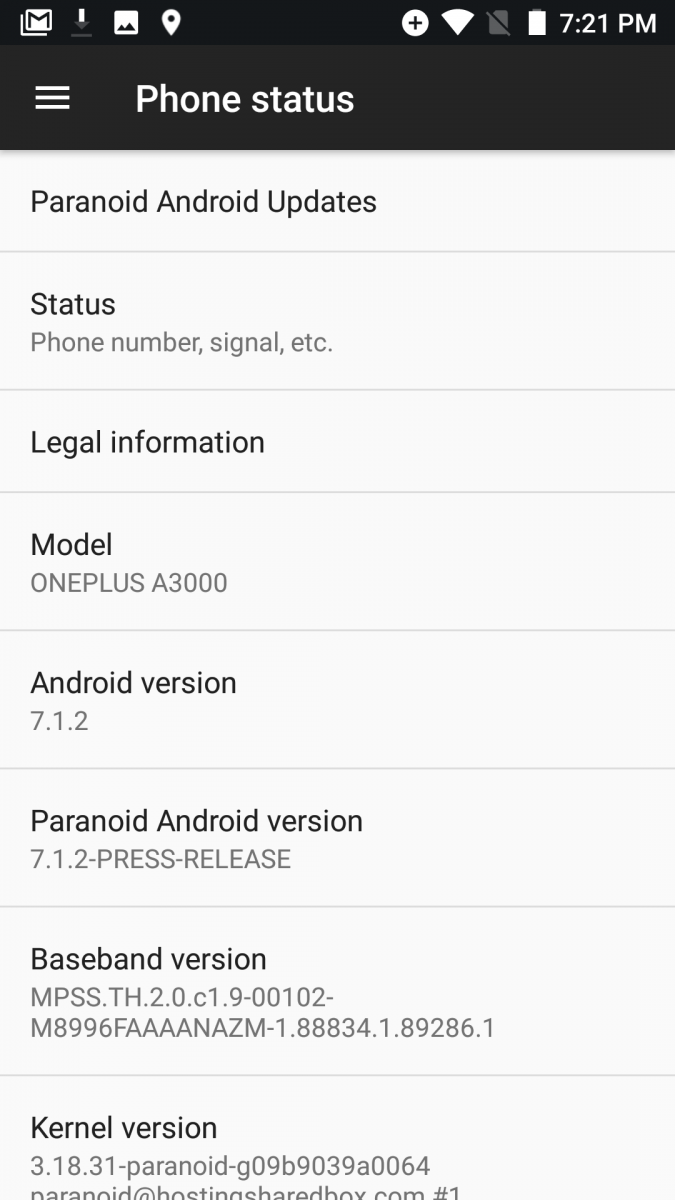Open the hamburger drawer menu
This screenshot has width=675, height=1200.
(52, 98)
